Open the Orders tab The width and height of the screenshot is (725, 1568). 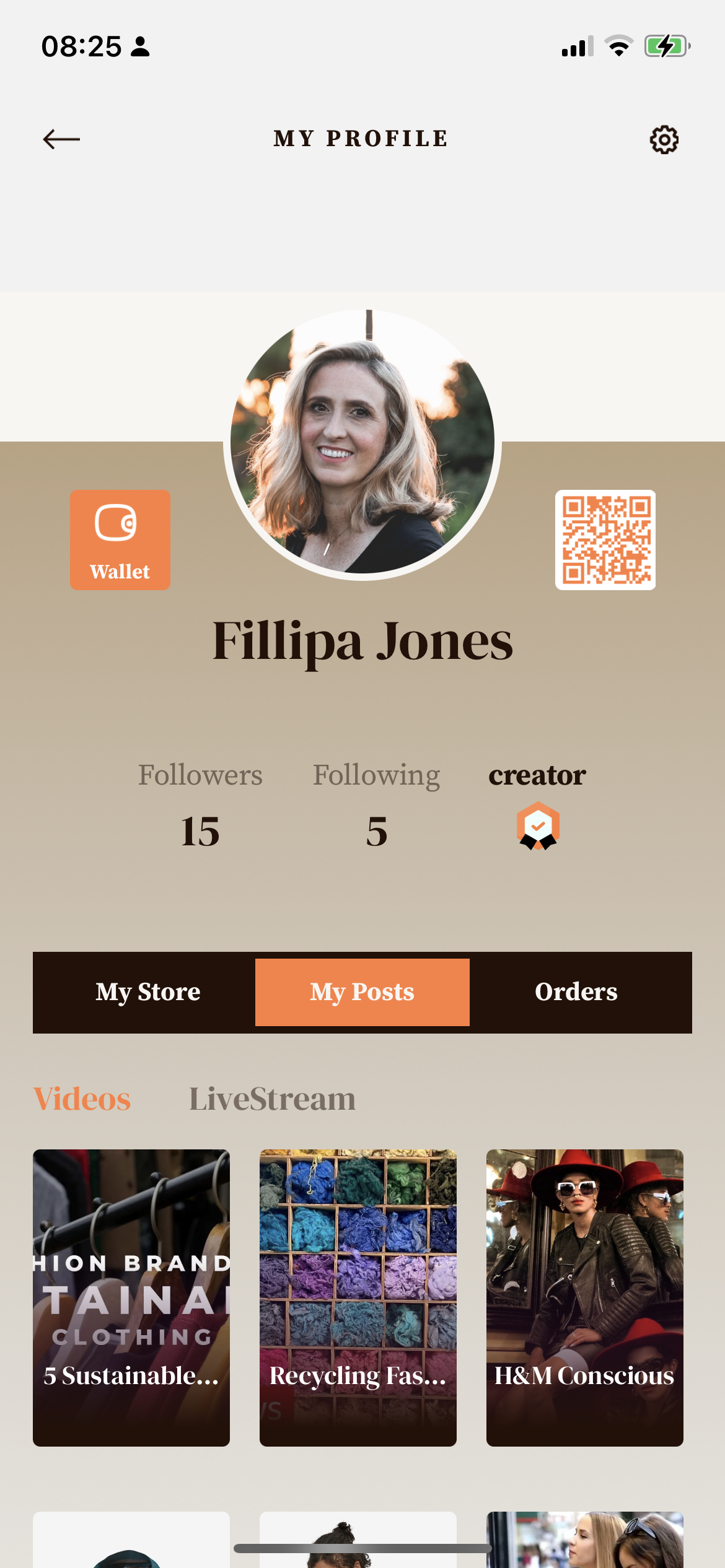pyautogui.click(x=576, y=992)
